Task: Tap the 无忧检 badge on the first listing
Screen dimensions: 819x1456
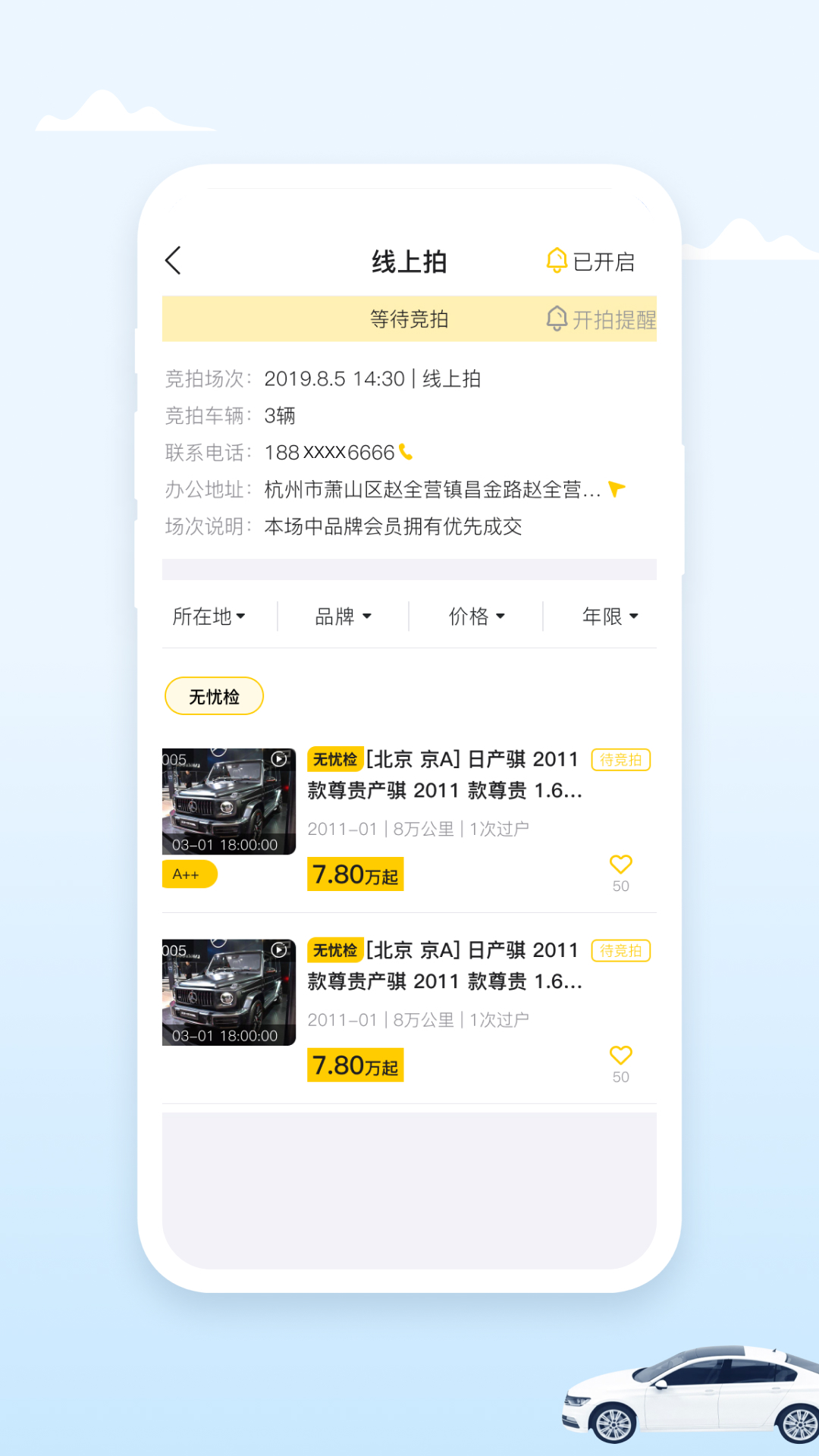Action: click(334, 759)
